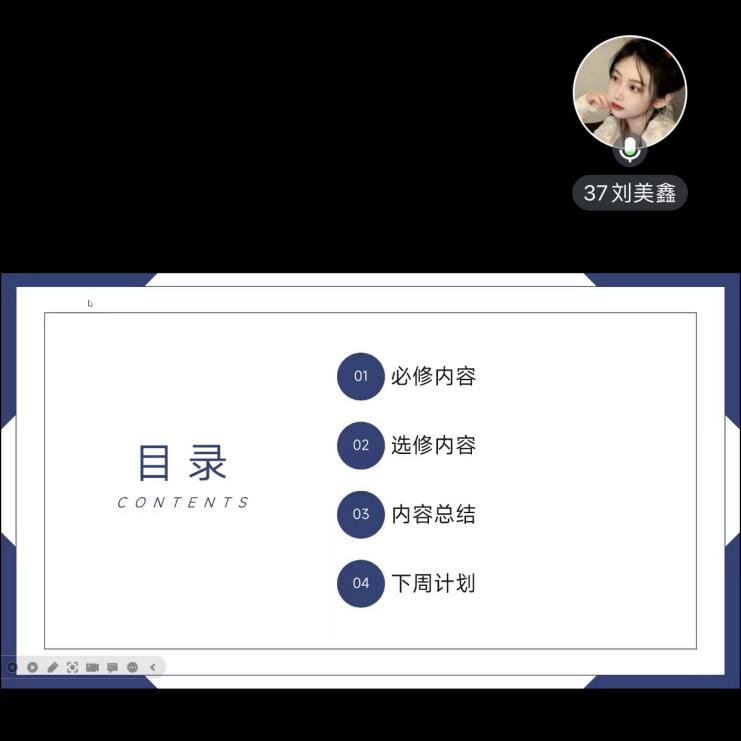Open participant 37 刘美鑫's avatar

point(629,92)
